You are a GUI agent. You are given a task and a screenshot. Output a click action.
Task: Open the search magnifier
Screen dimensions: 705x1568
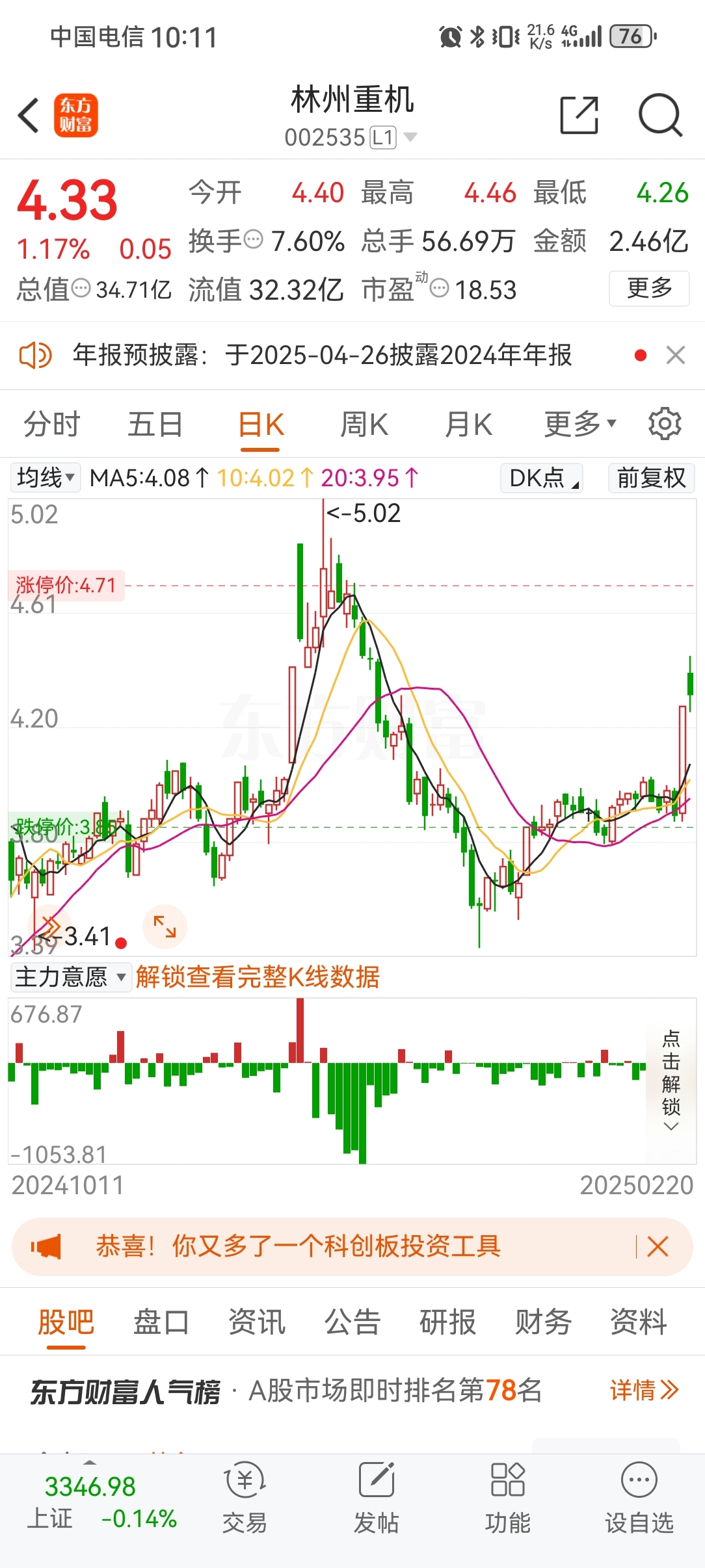tap(659, 116)
